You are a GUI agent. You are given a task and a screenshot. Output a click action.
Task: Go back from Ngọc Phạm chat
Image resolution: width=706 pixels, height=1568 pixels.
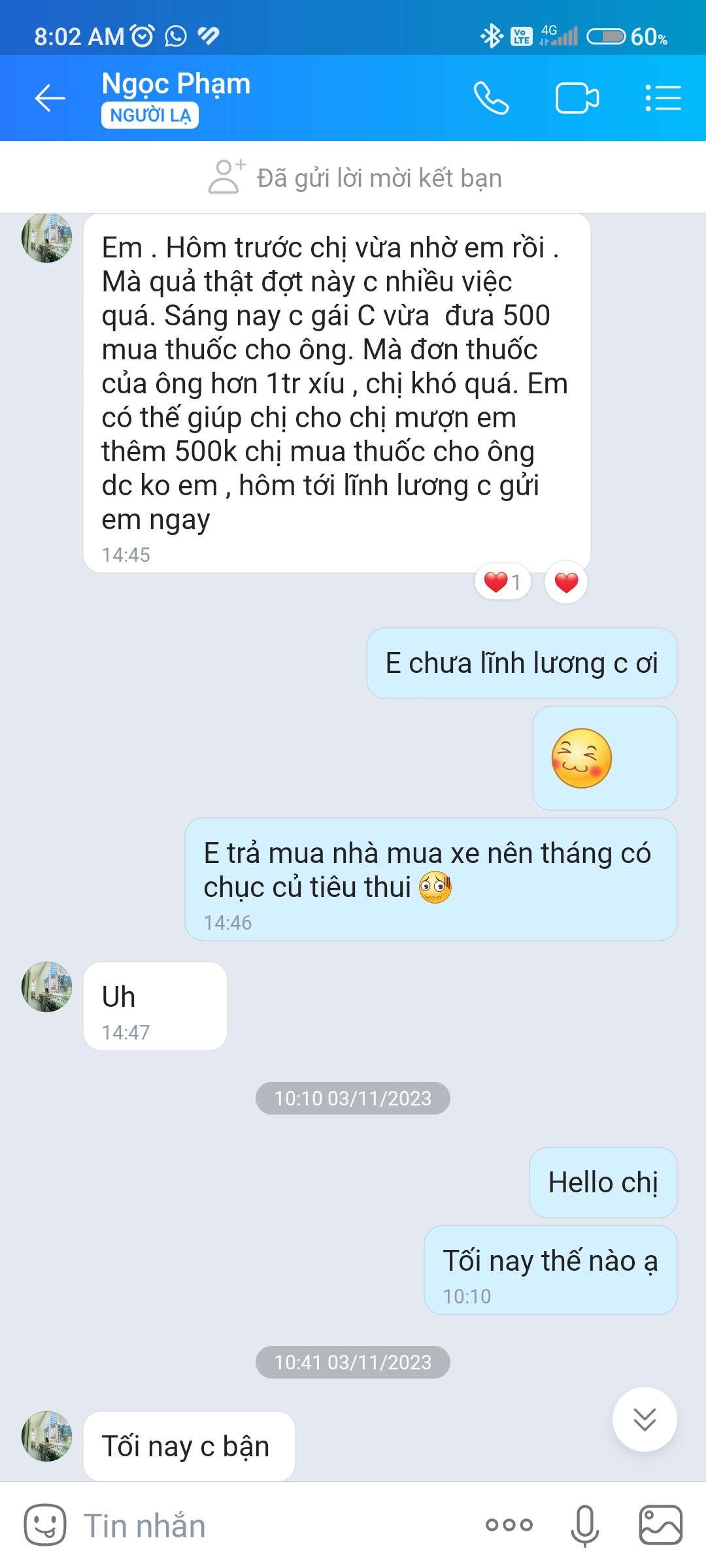pos(50,99)
